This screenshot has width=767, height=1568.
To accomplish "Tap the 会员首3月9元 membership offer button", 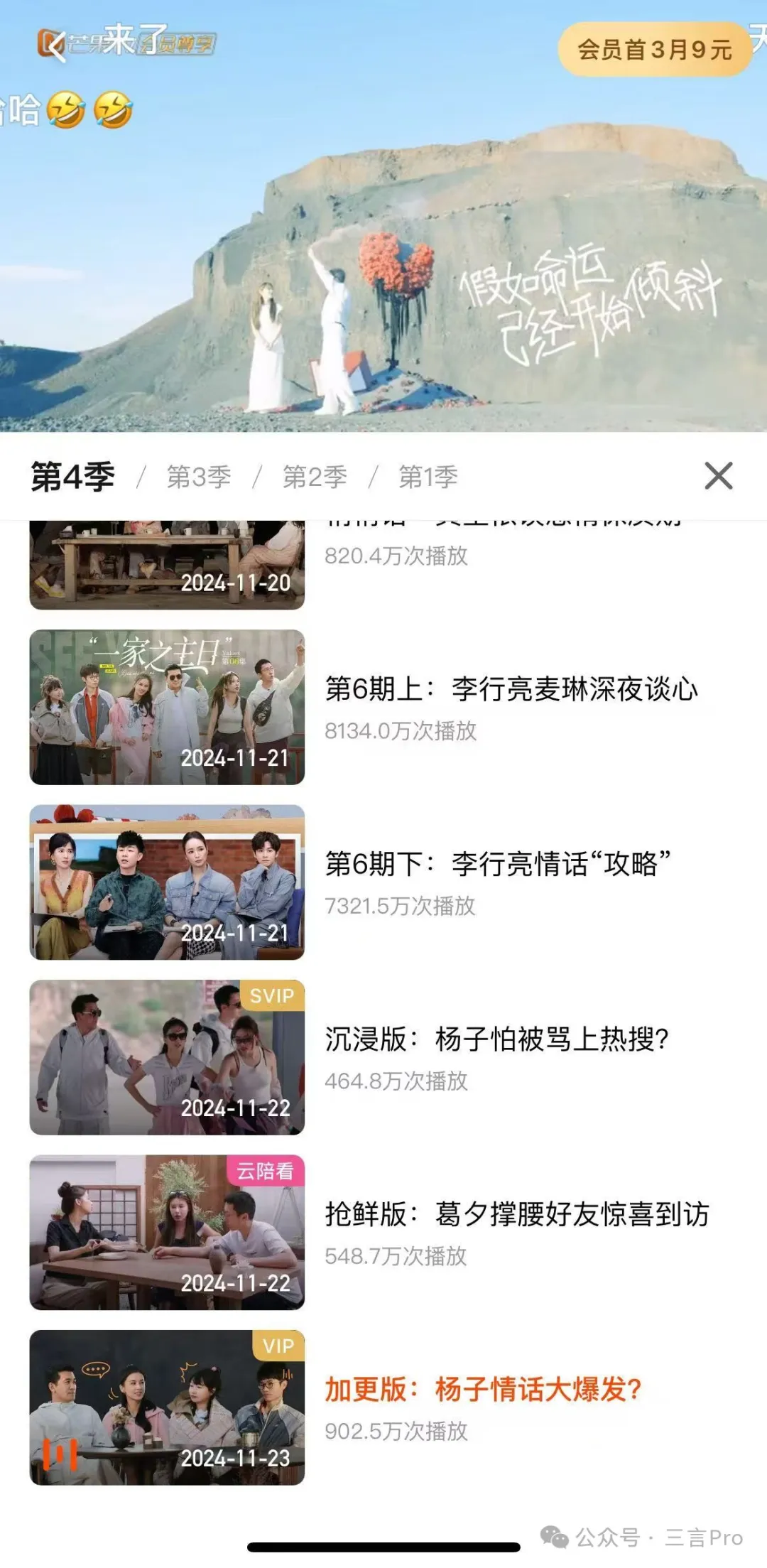I will point(654,50).
